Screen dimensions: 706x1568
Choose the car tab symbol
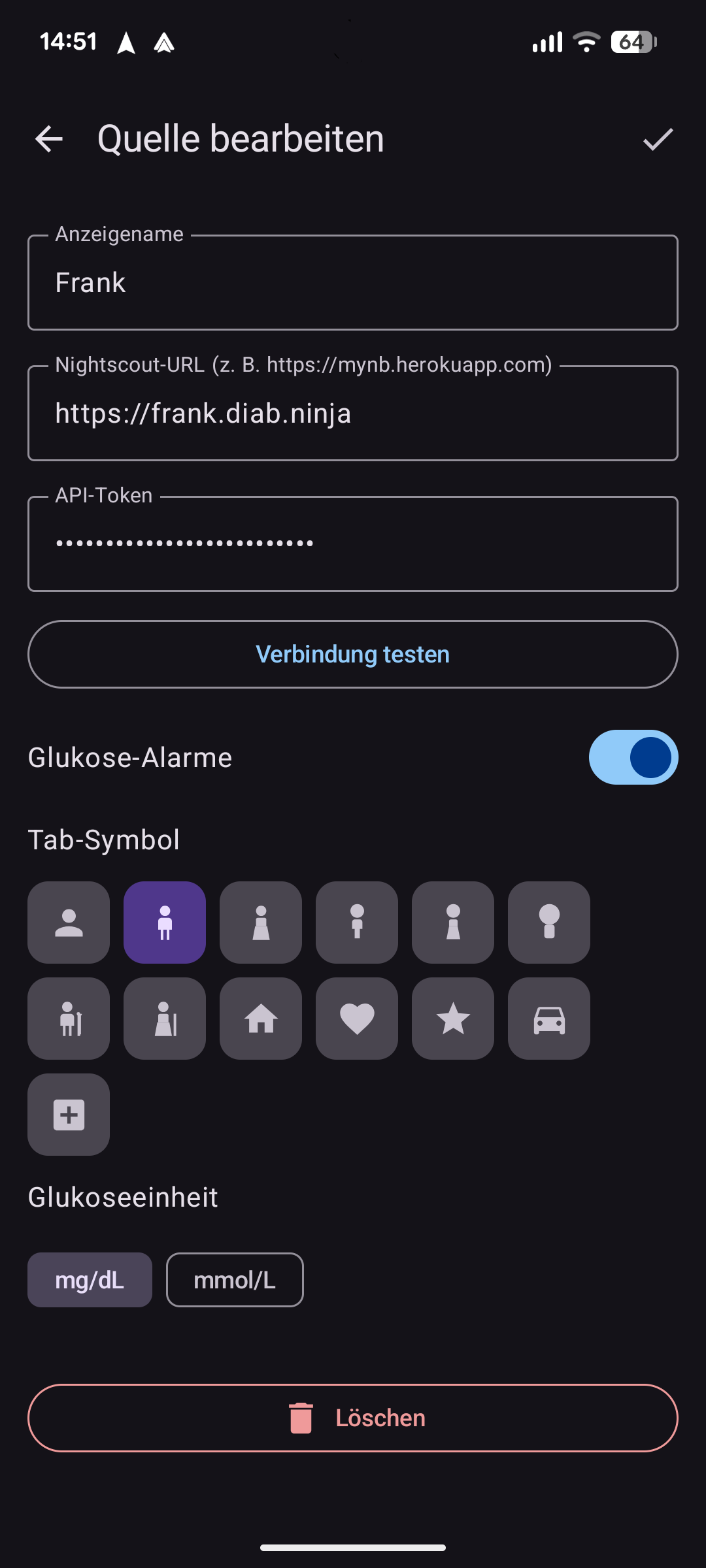[548, 1019]
